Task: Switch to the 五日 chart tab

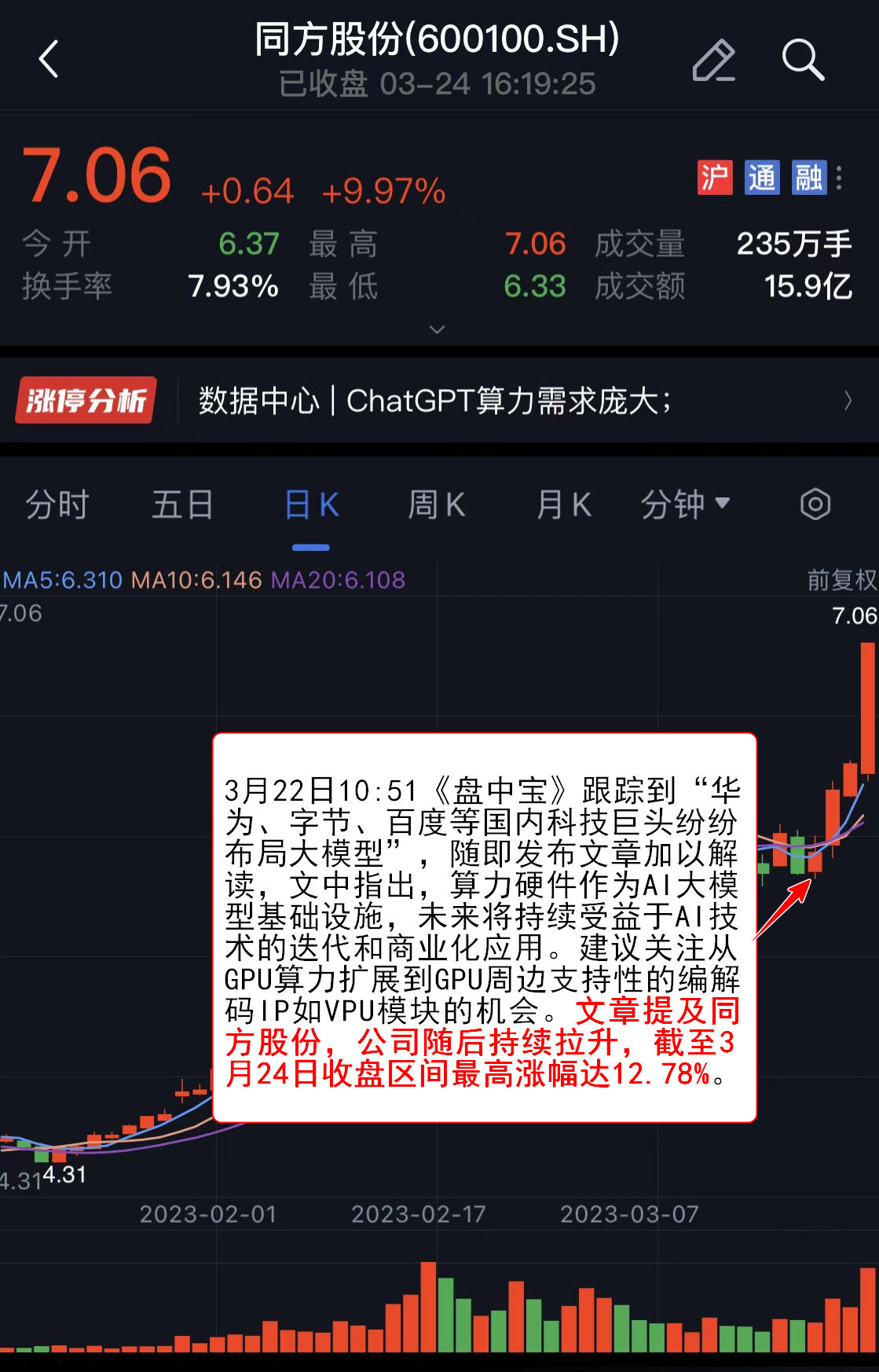Action: click(x=182, y=504)
